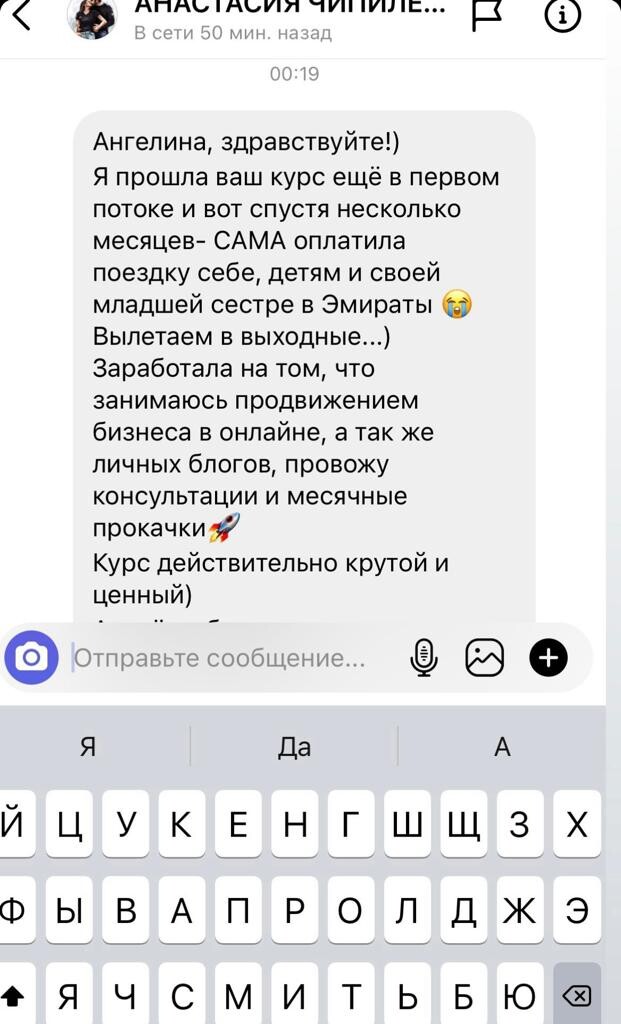Record a voice message with microphone
The width and height of the screenshot is (621, 1024).
[425, 657]
